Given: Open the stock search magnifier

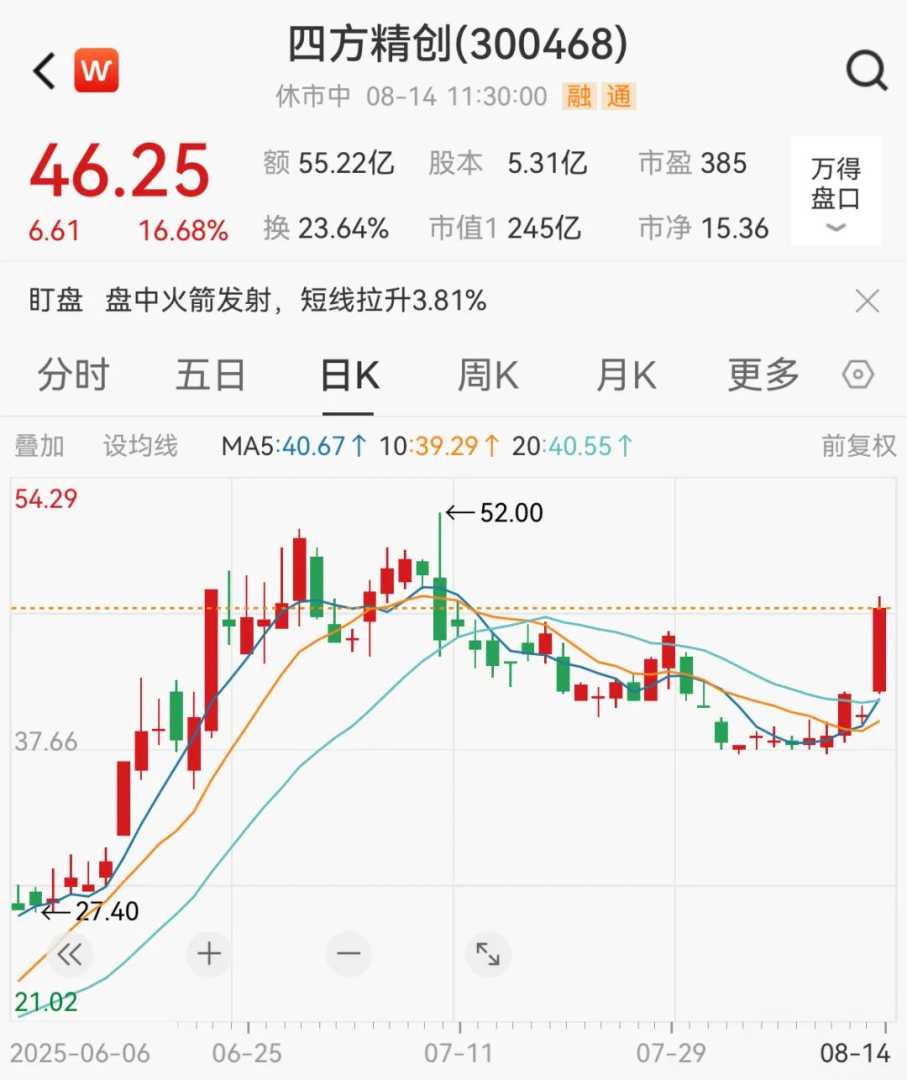Looking at the screenshot, I should 865,71.
